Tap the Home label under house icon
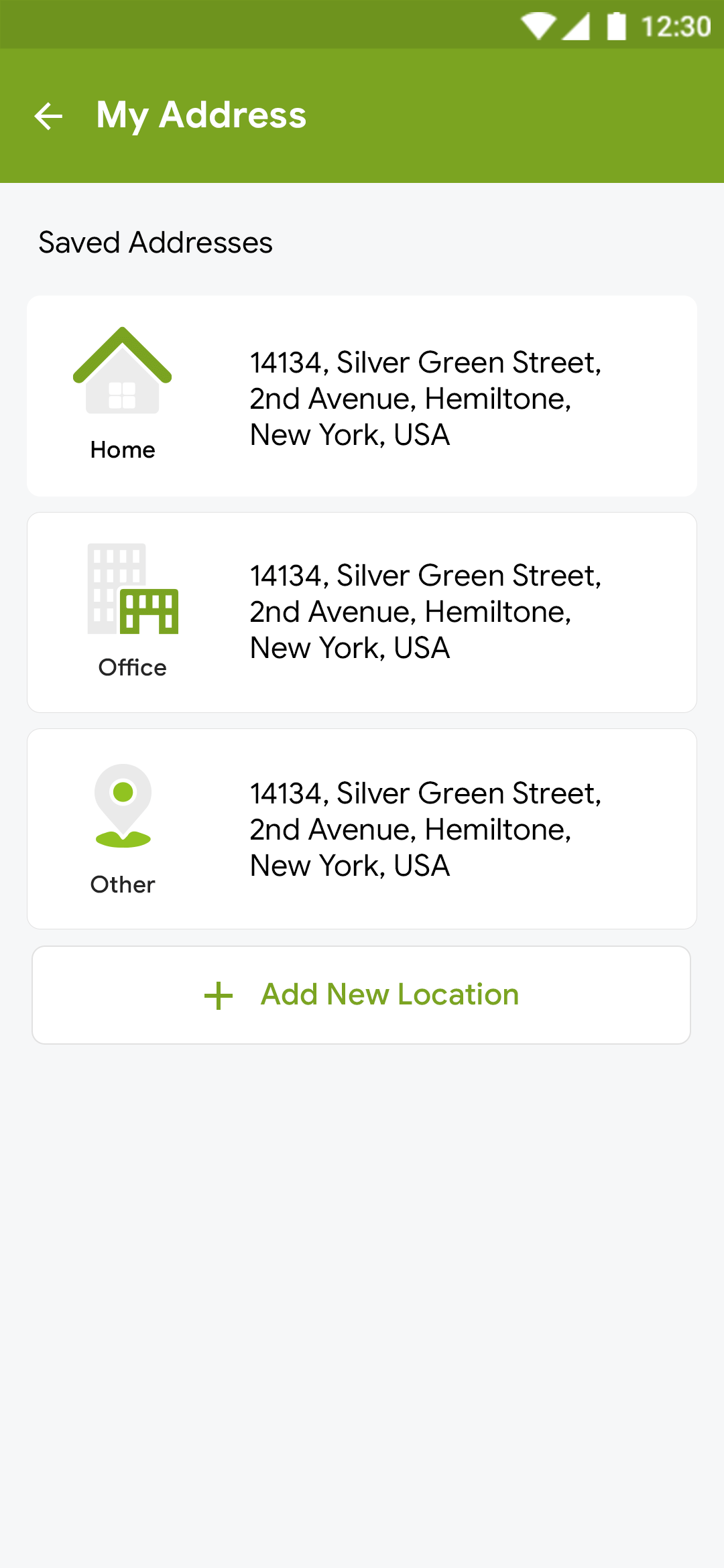724x1568 pixels. (121, 450)
